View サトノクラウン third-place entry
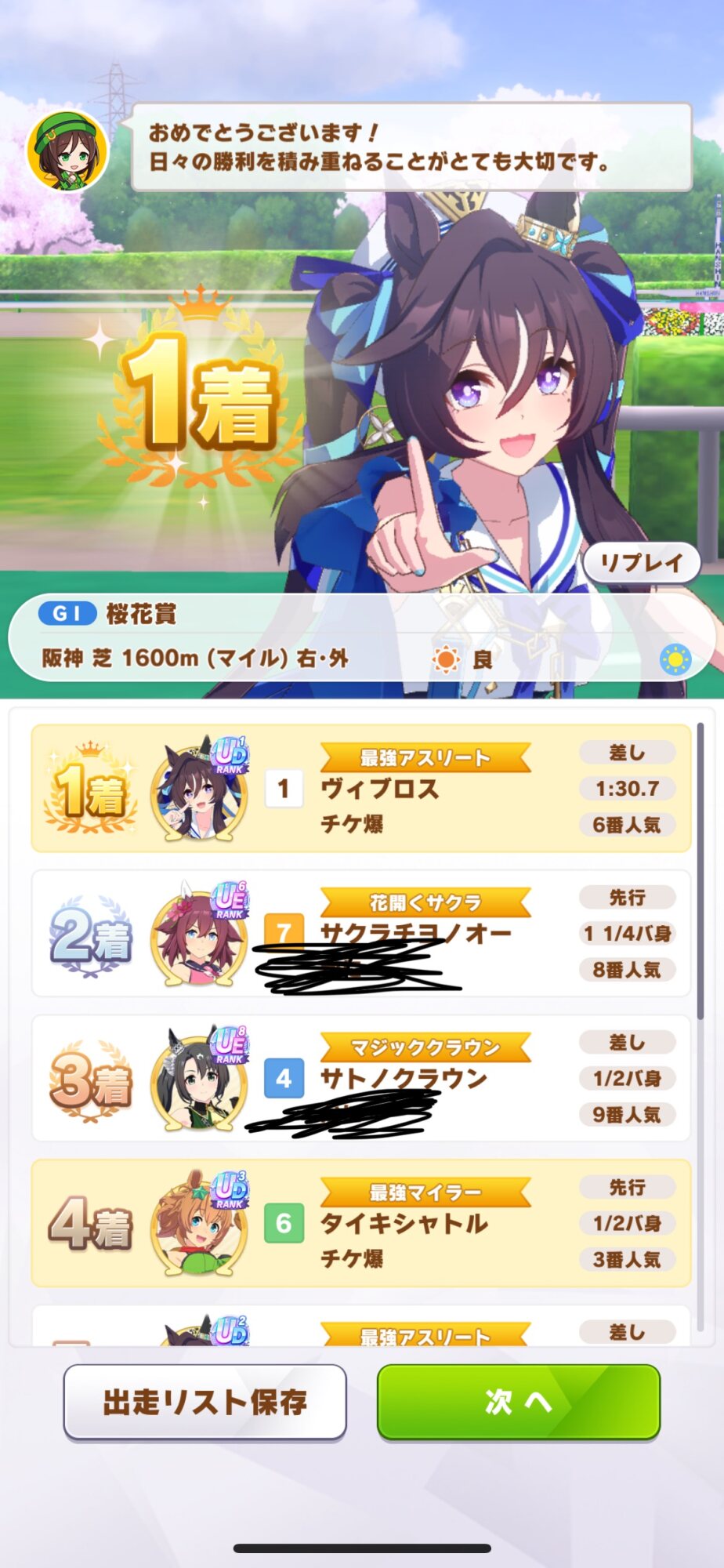 pos(360,1079)
